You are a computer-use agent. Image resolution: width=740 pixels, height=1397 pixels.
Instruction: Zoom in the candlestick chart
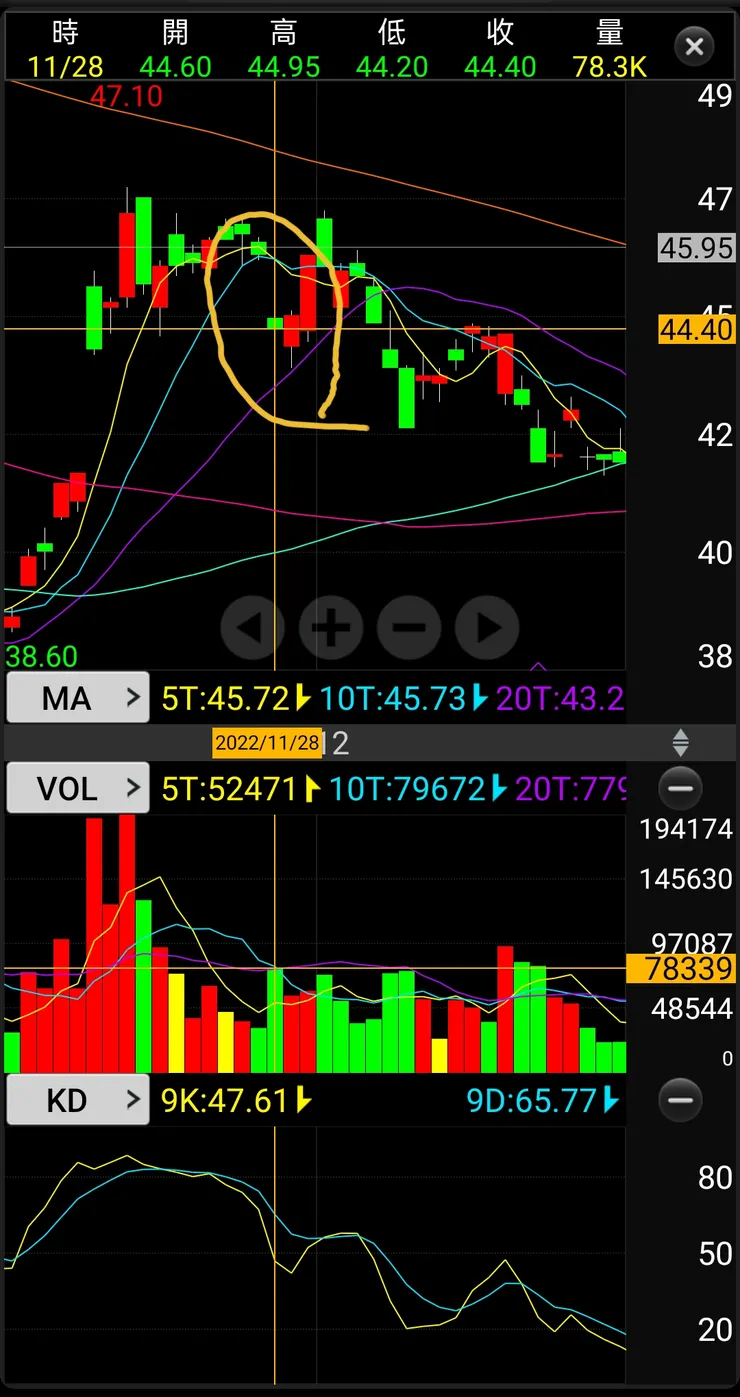pos(331,628)
